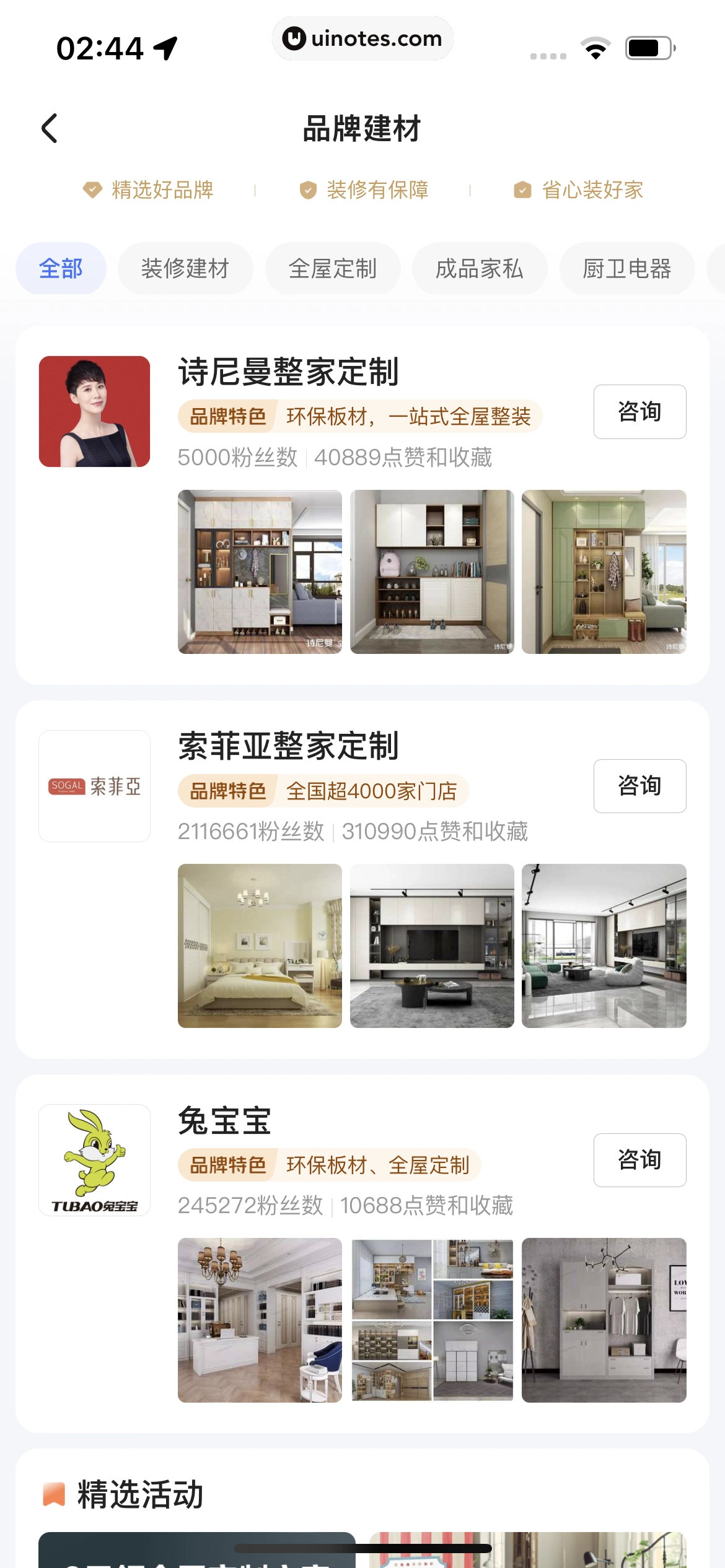This screenshot has height=1568, width=725.
Task: Tap the 装修有保障 guarantee shield icon
Action: (x=308, y=190)
